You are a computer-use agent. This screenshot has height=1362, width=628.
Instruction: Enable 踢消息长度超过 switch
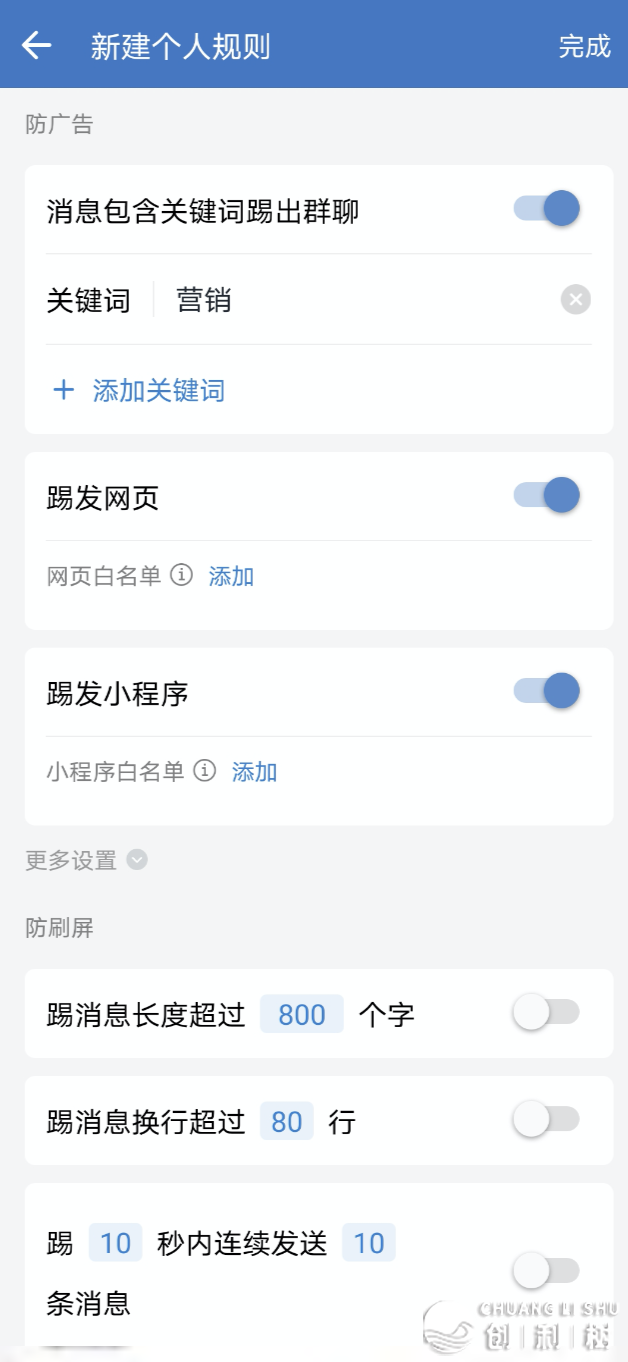click(x=546, y=1013)
